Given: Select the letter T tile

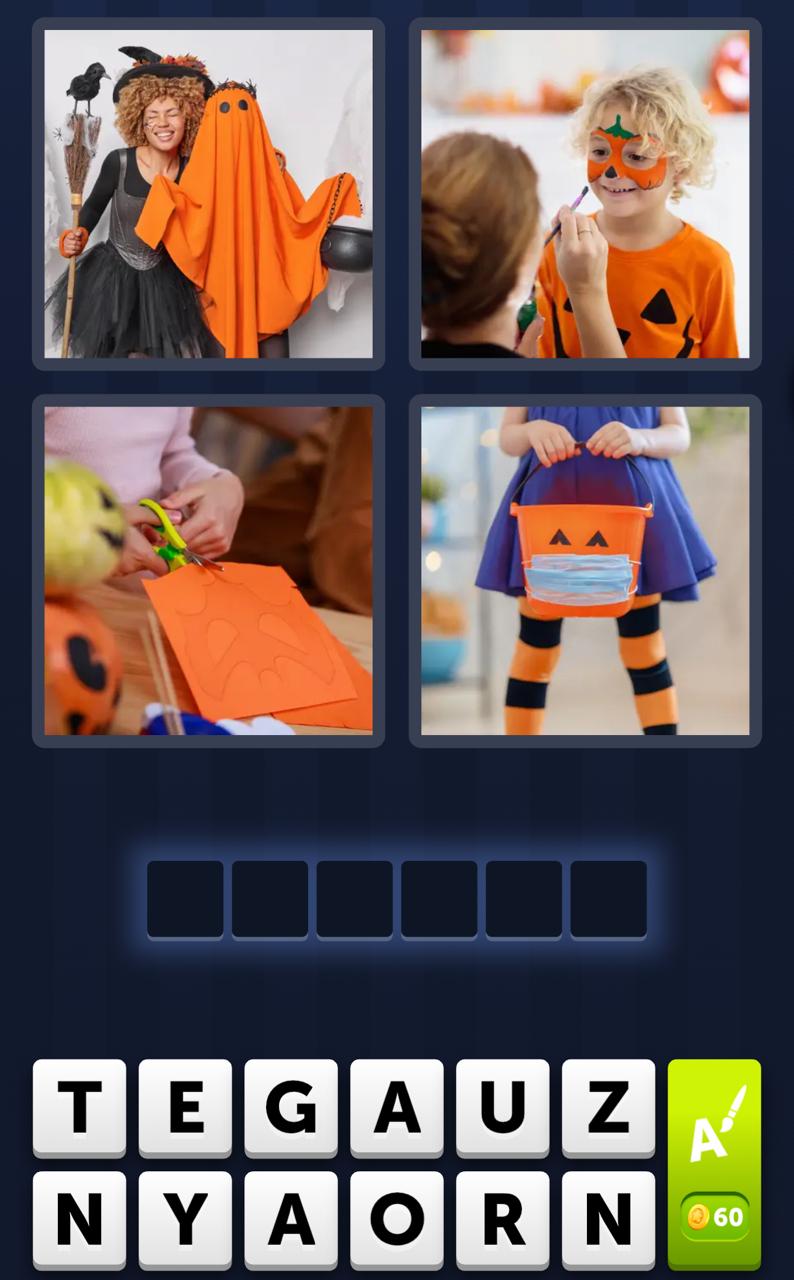Looking at the screenshot, I should pos(79,1107).
